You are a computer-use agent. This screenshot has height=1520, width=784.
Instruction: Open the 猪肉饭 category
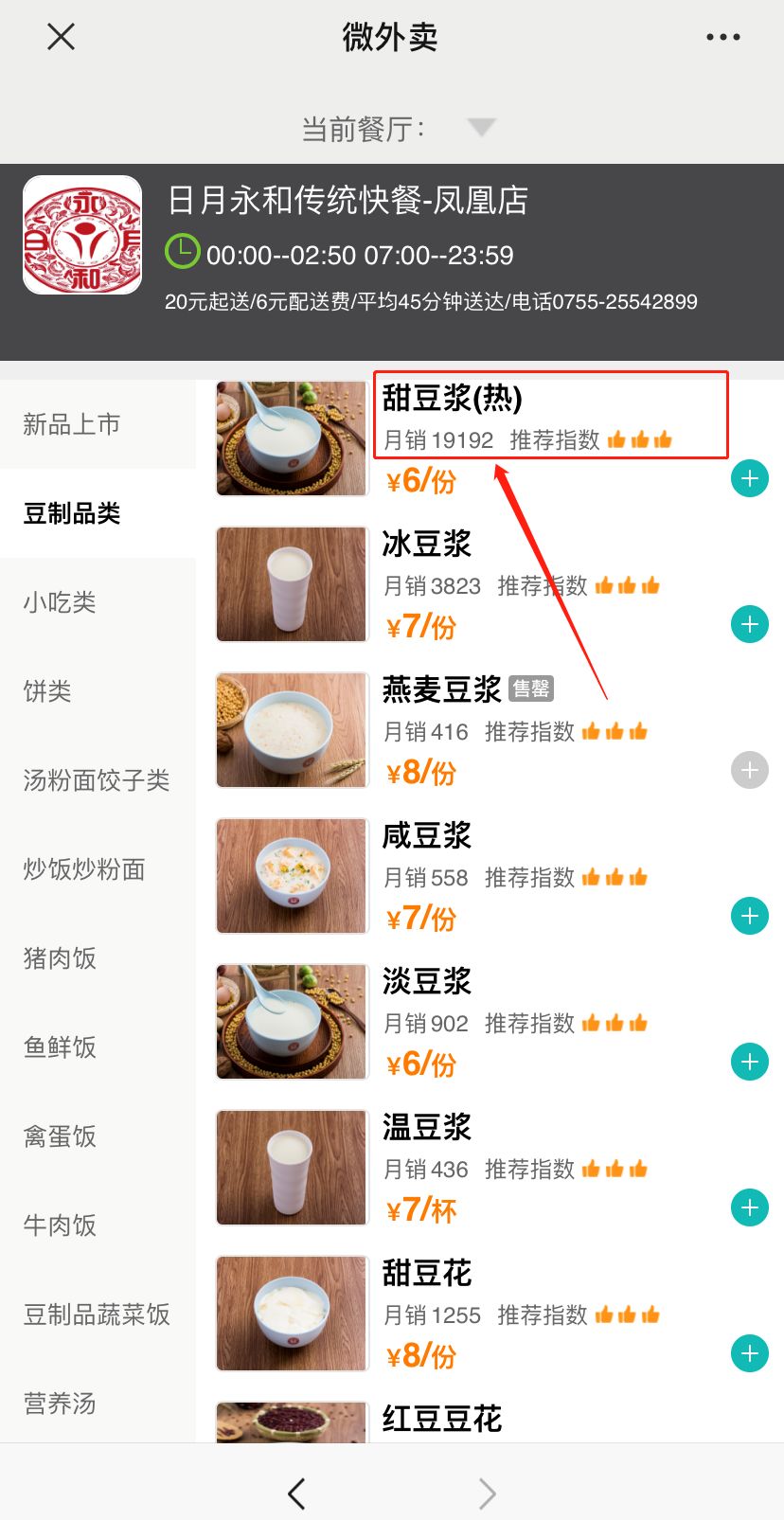point(60,958)
